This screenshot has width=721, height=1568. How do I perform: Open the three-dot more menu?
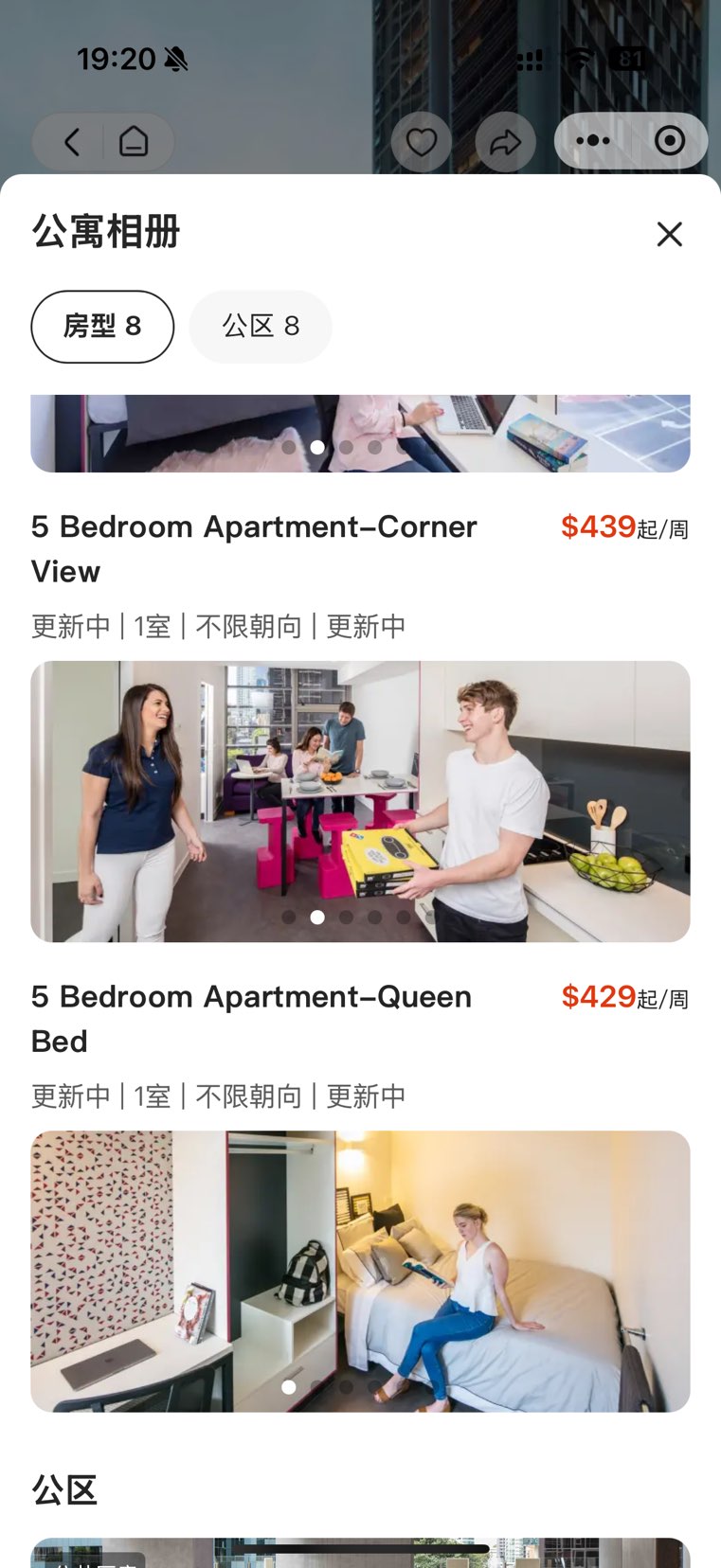tap(593, 141)
